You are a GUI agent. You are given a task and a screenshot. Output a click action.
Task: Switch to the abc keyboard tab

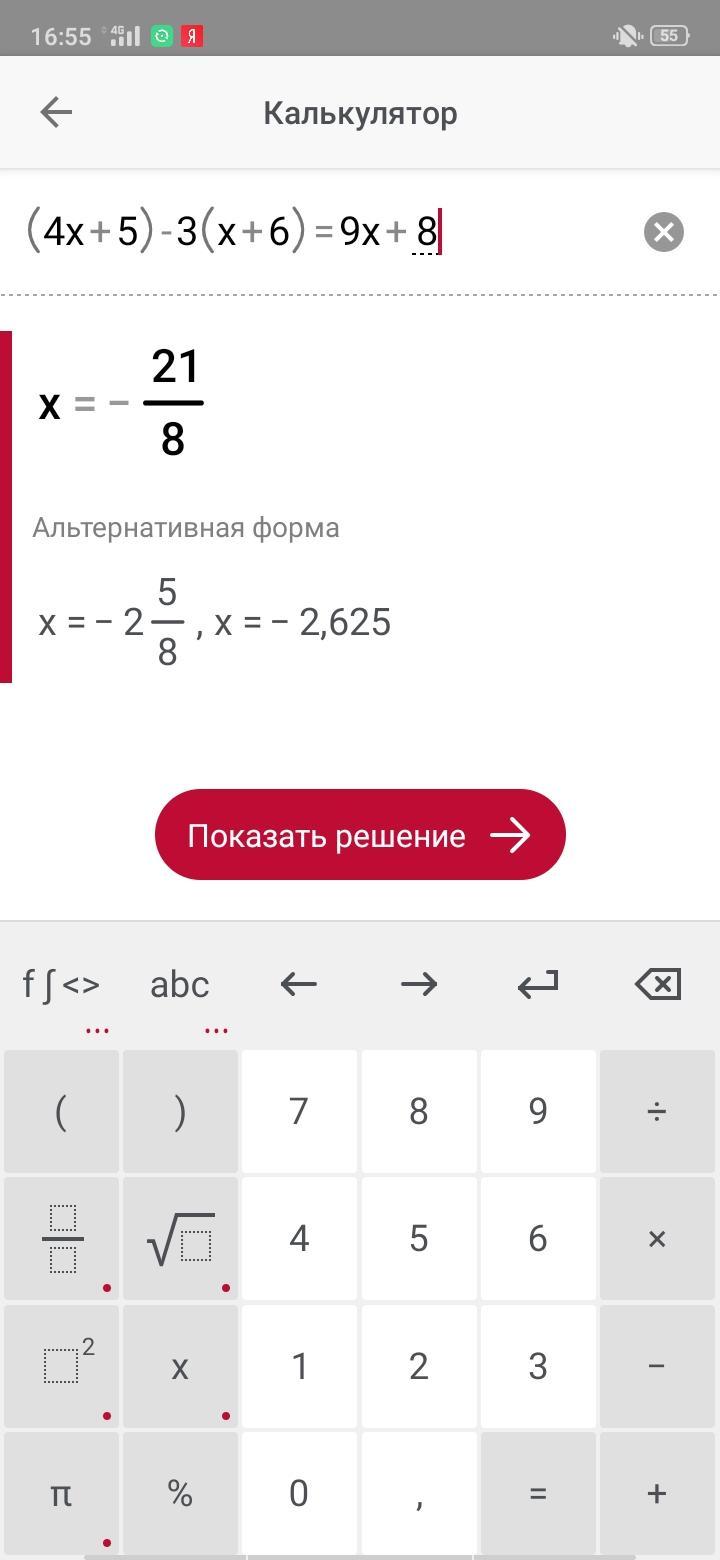click(x=180, y=985)
